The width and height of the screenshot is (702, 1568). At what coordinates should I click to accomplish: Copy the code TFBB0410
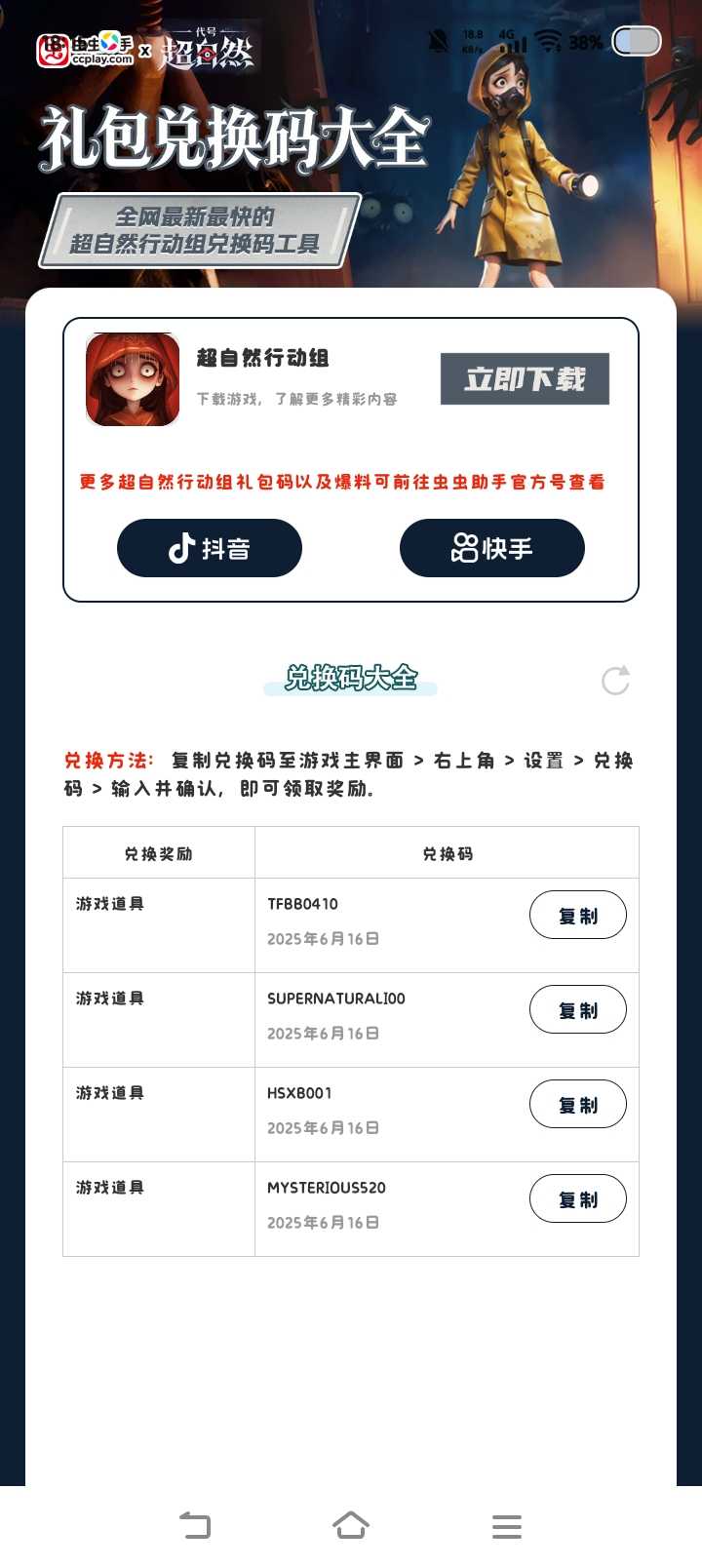tap(577, 916)
